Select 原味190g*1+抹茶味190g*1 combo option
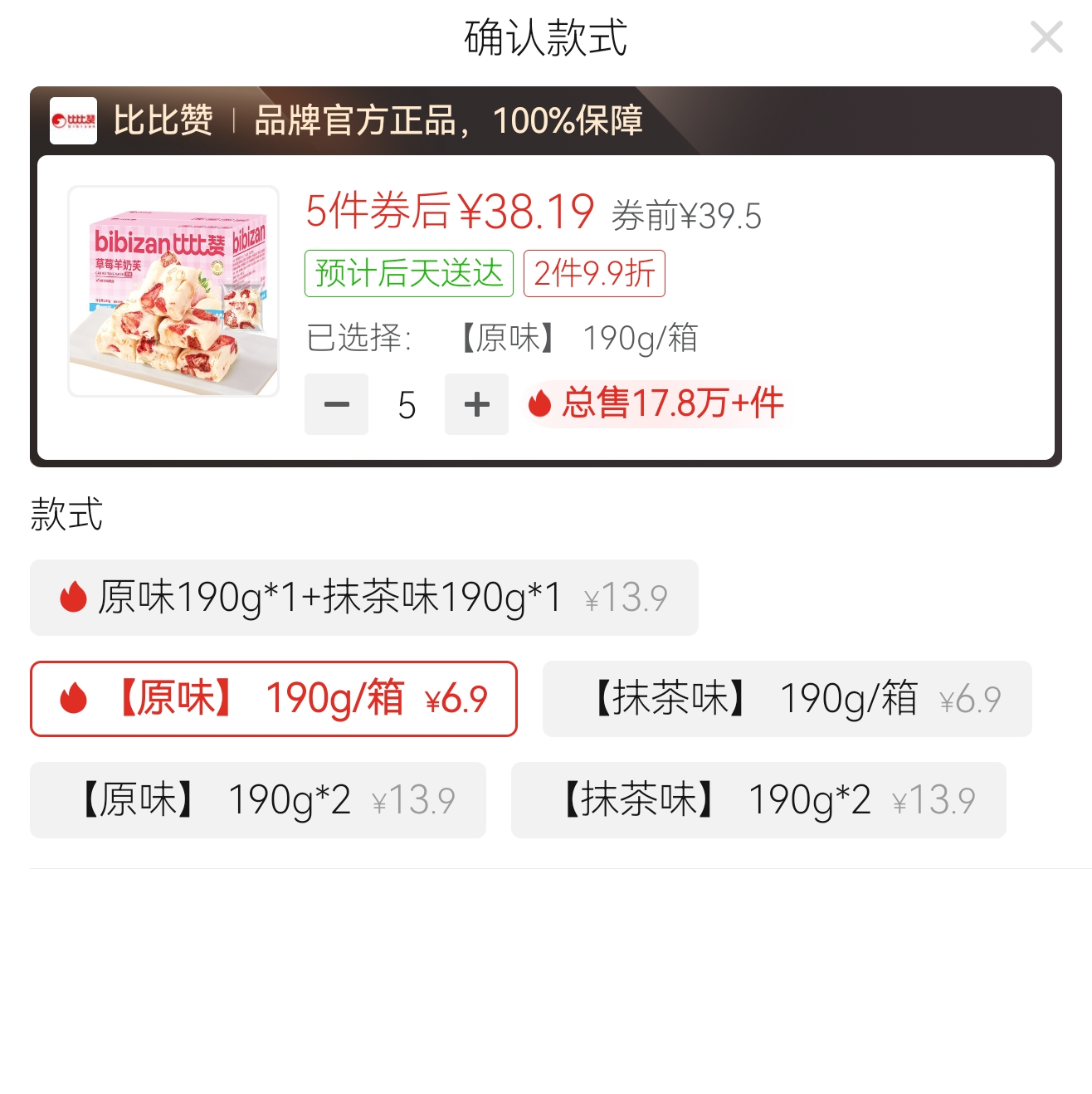This screenshot has height=1094, width=1092. click(x=363, y=598)
